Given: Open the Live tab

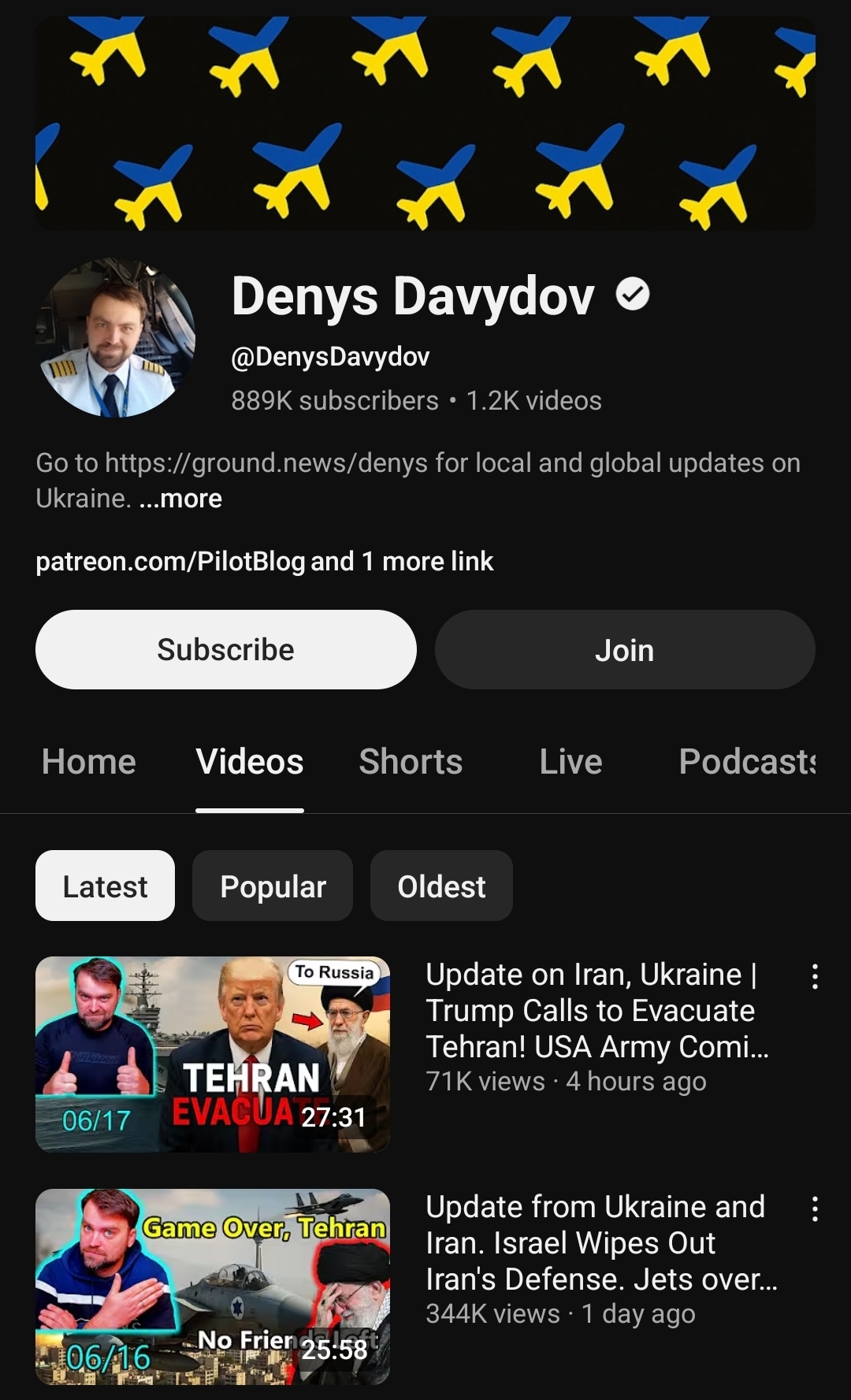Looking at the screenshot, I should [x=570, y=762].
